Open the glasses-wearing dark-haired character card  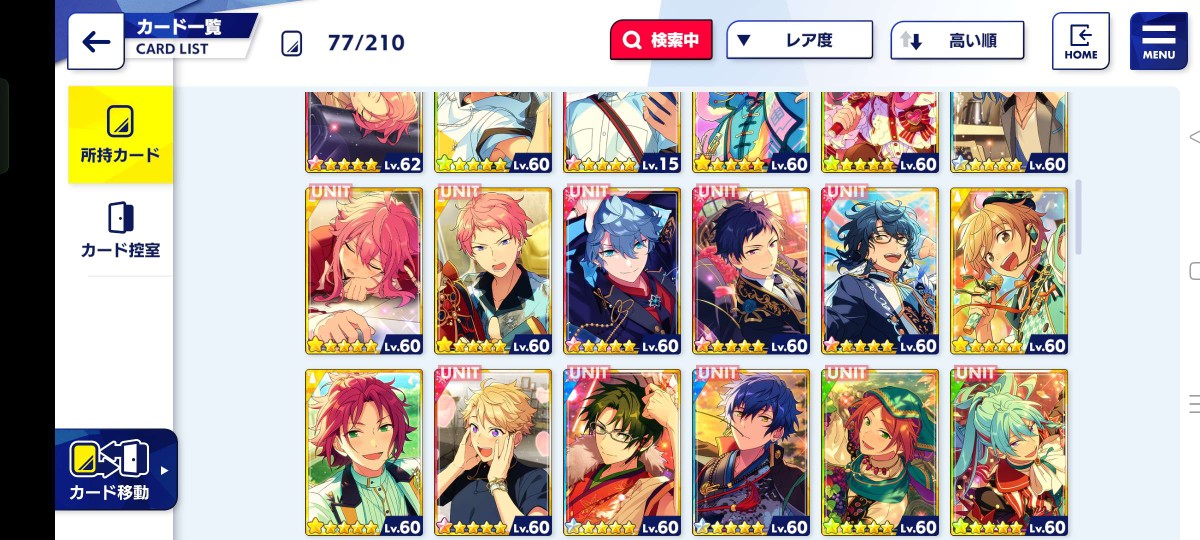coord(880,270)
